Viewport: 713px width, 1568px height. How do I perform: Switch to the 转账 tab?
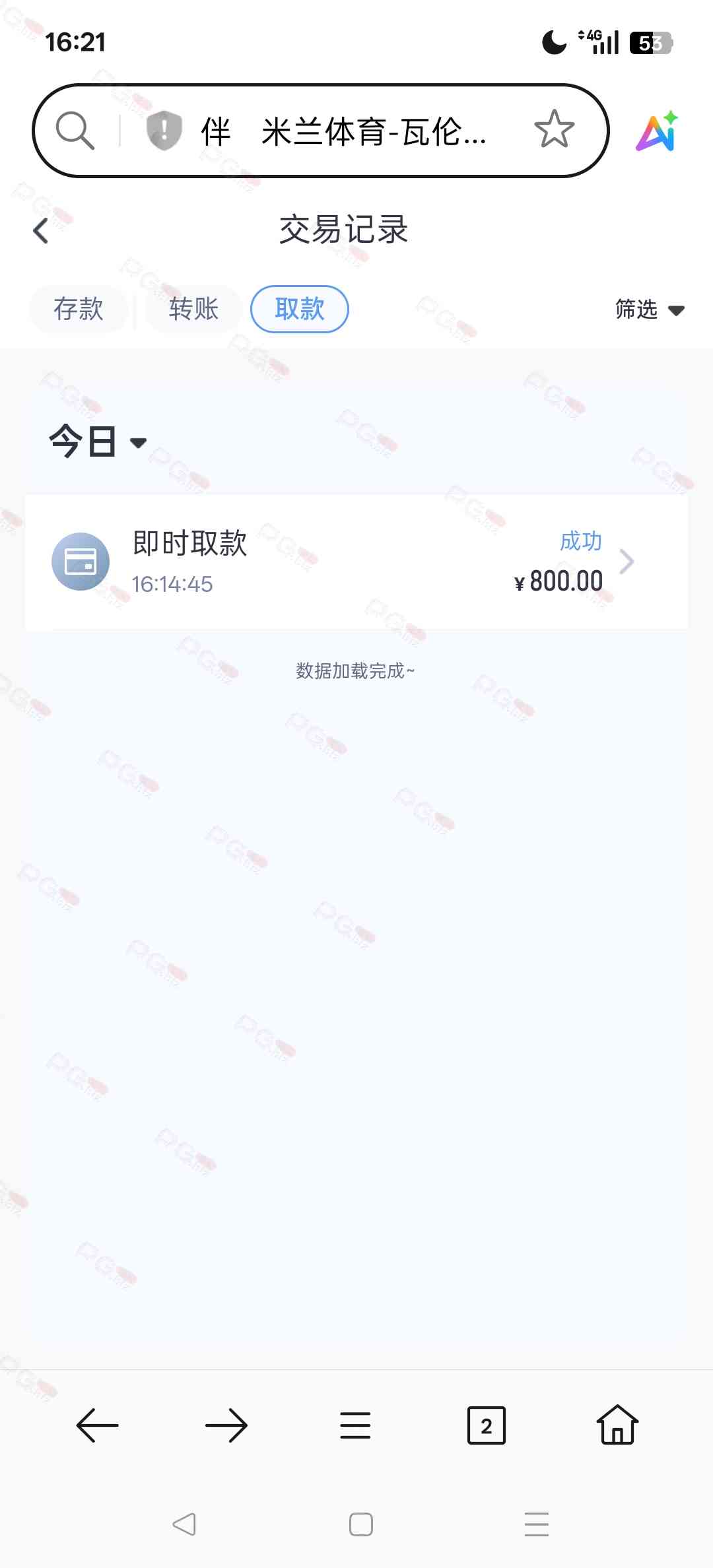click(x=193, y=309)
